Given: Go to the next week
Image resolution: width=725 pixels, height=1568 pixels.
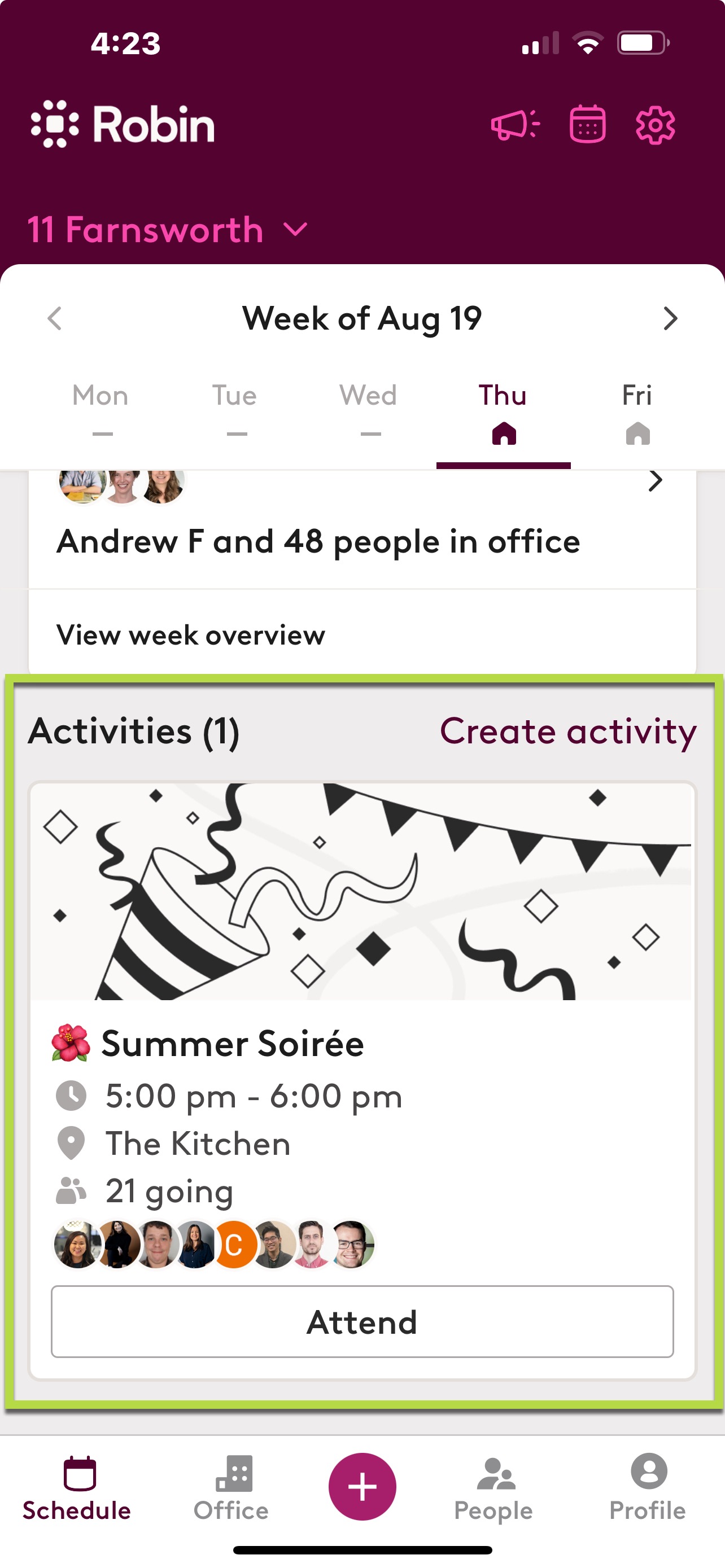Looking at the screenshot, I should 670,318.
